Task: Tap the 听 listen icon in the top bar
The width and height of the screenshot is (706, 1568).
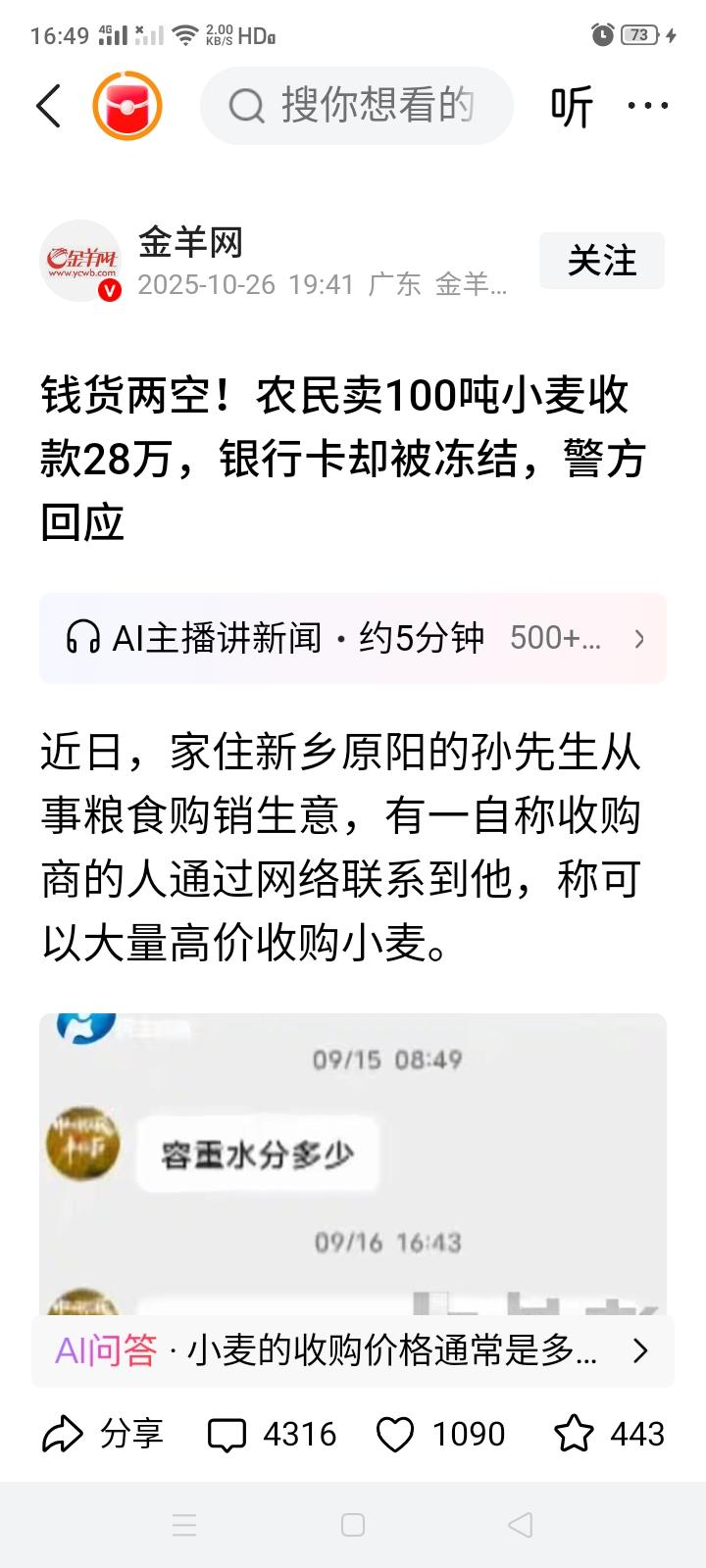Action: pos(572,106)
